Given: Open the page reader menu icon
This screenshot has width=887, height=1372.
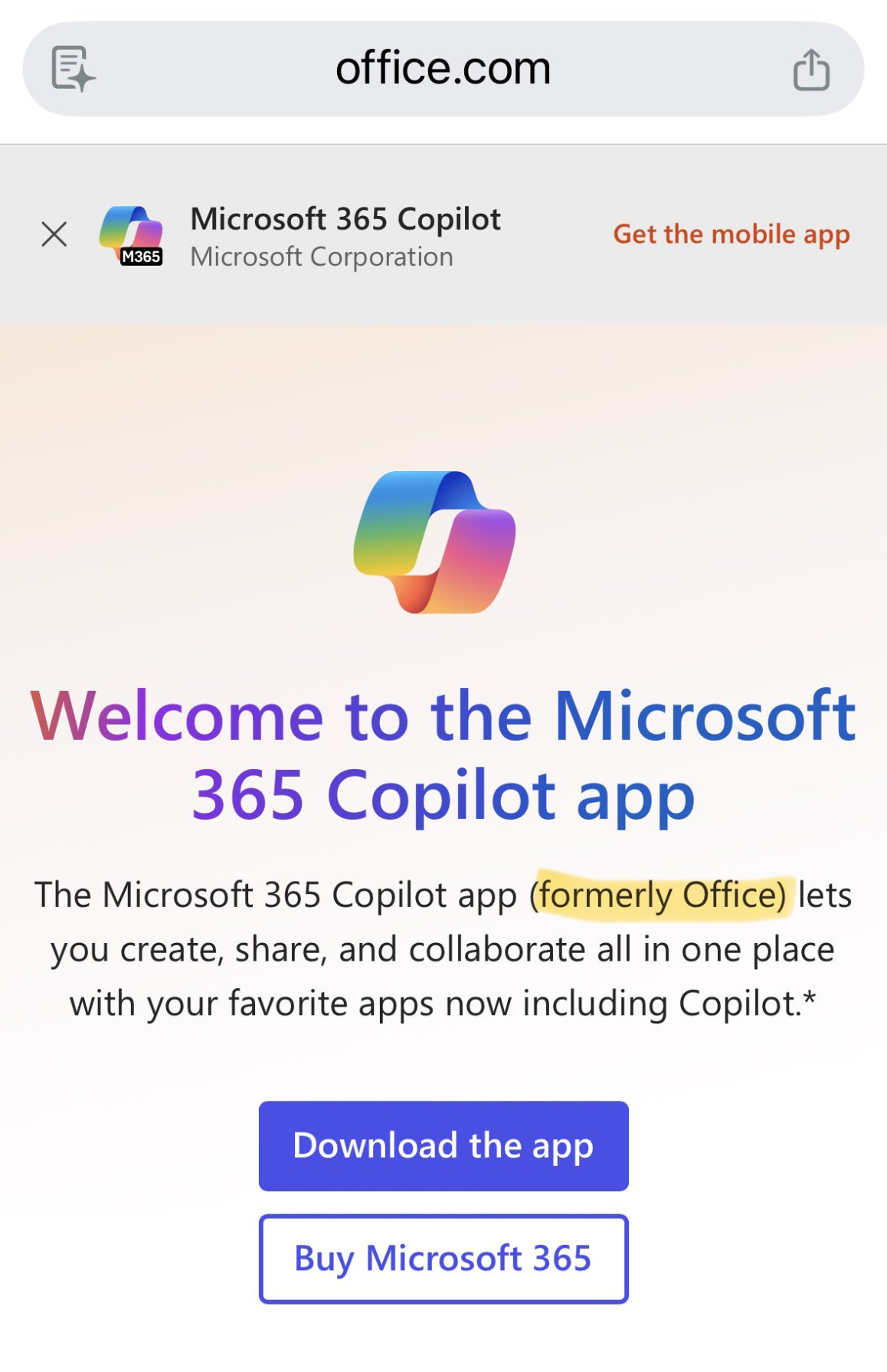Looking at the screenshot, I should pos(73,69).
